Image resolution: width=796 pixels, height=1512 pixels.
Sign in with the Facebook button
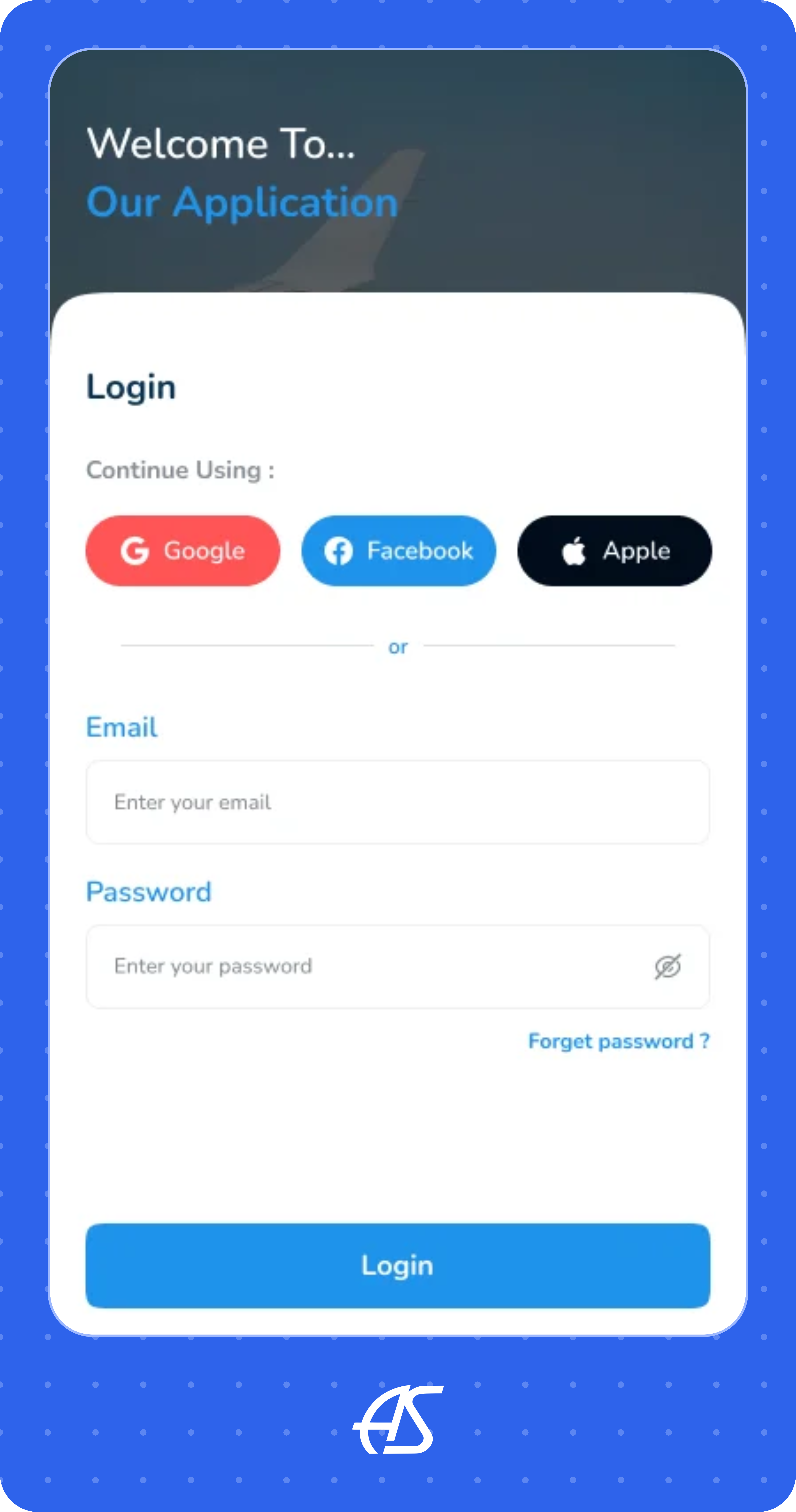399,550
